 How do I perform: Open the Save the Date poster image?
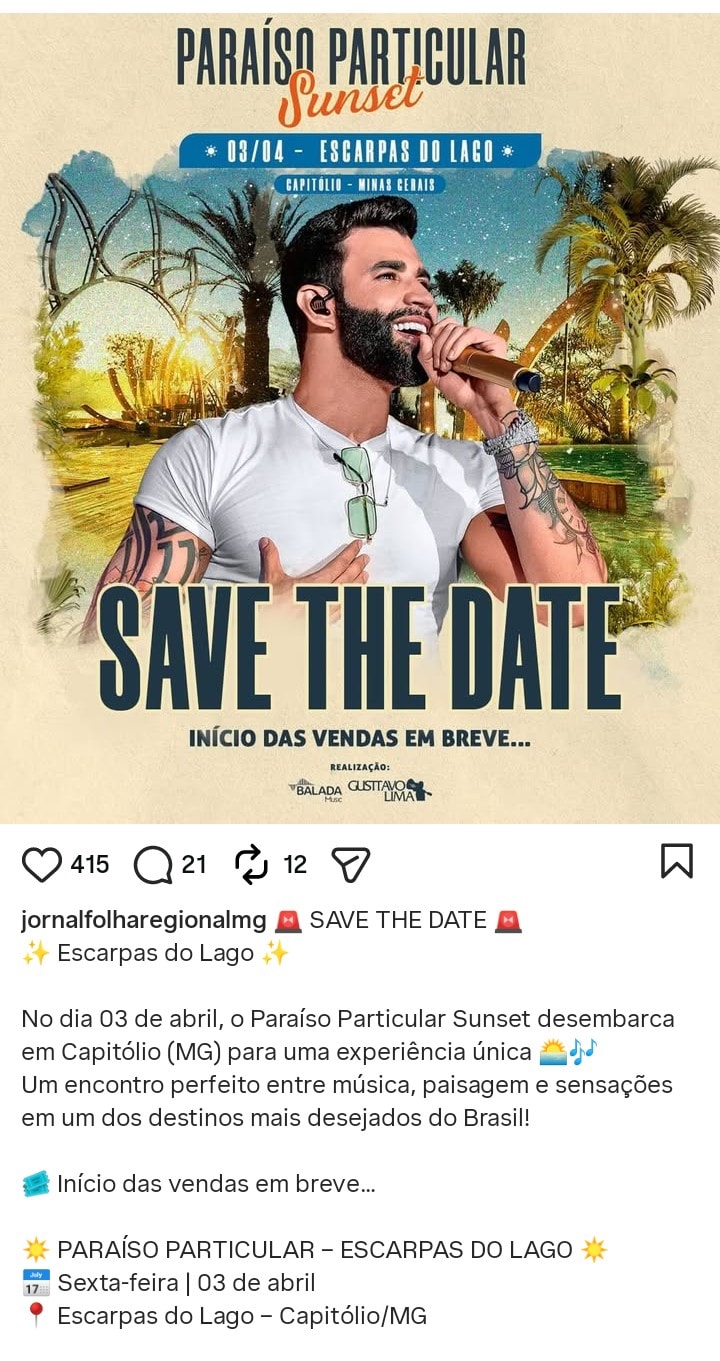point(360,420)
